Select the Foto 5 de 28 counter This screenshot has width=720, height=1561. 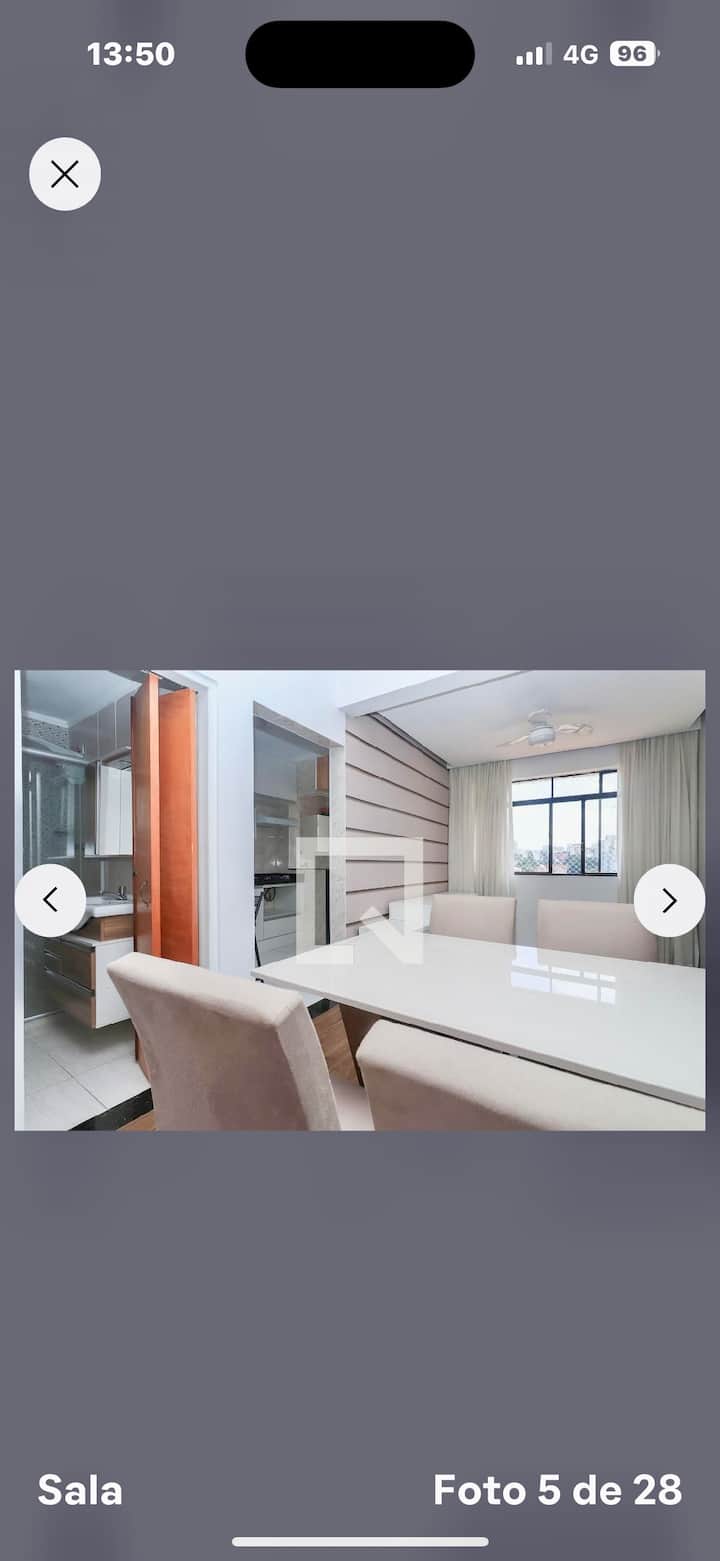click(557, 1489)
